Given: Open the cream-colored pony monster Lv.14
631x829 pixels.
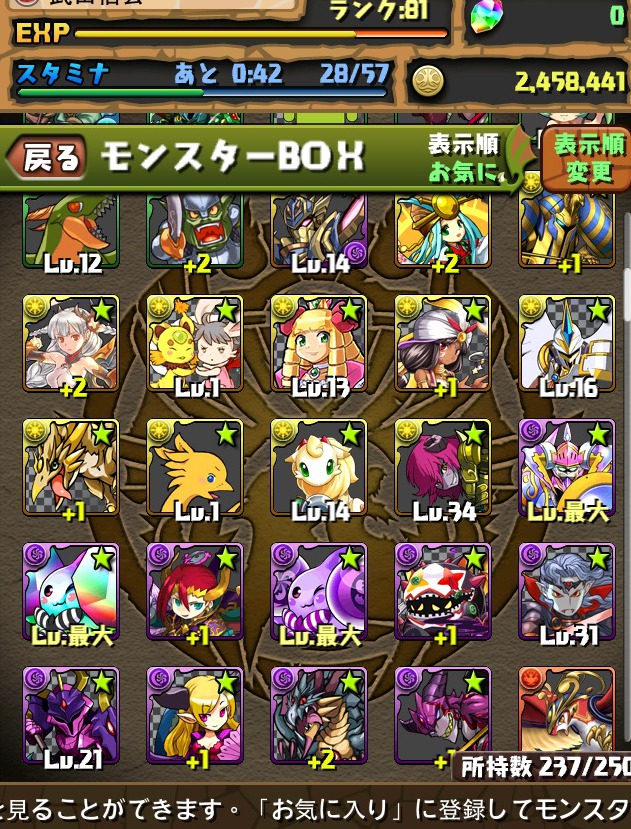Looking at the screenshot, I should coord(318,468).
